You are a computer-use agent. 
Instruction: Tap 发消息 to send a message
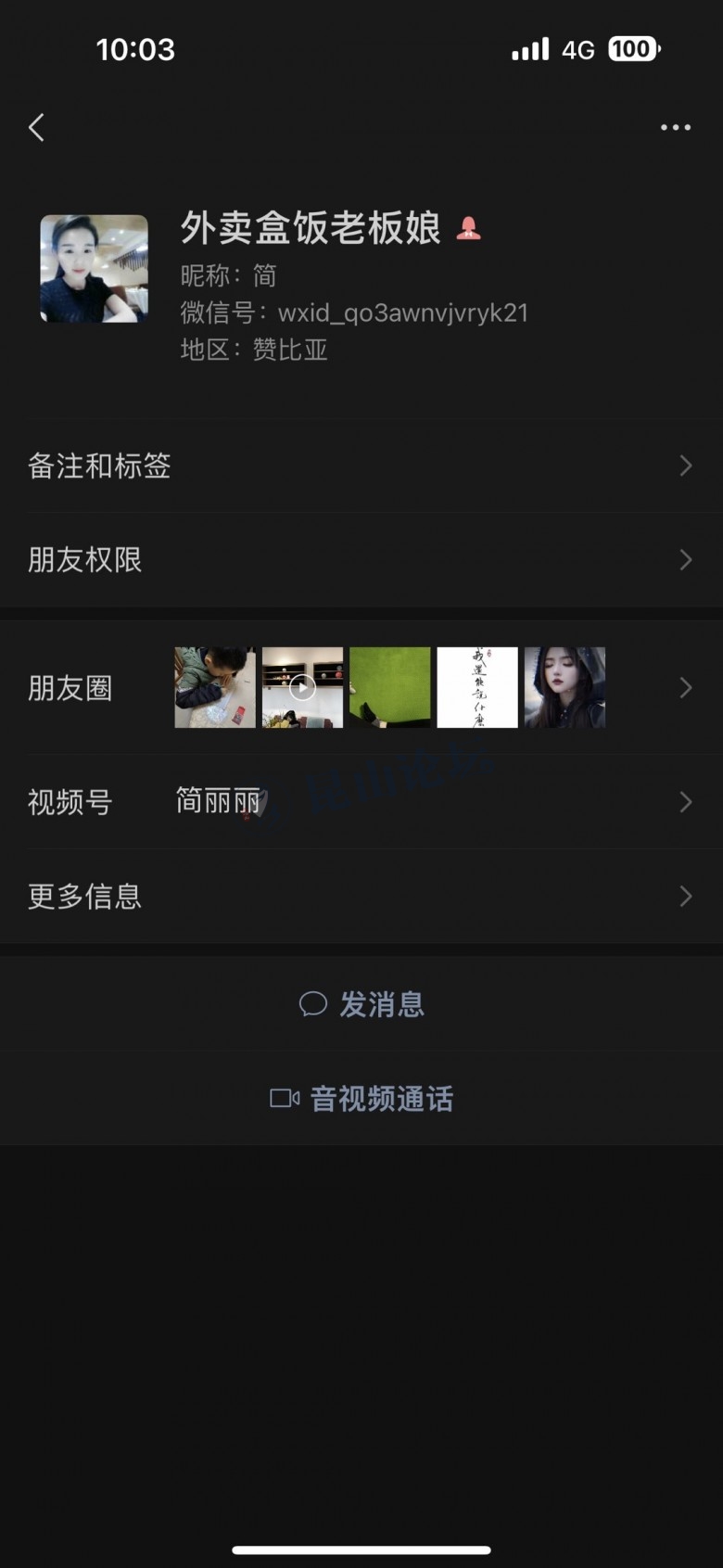[361, 1004]
